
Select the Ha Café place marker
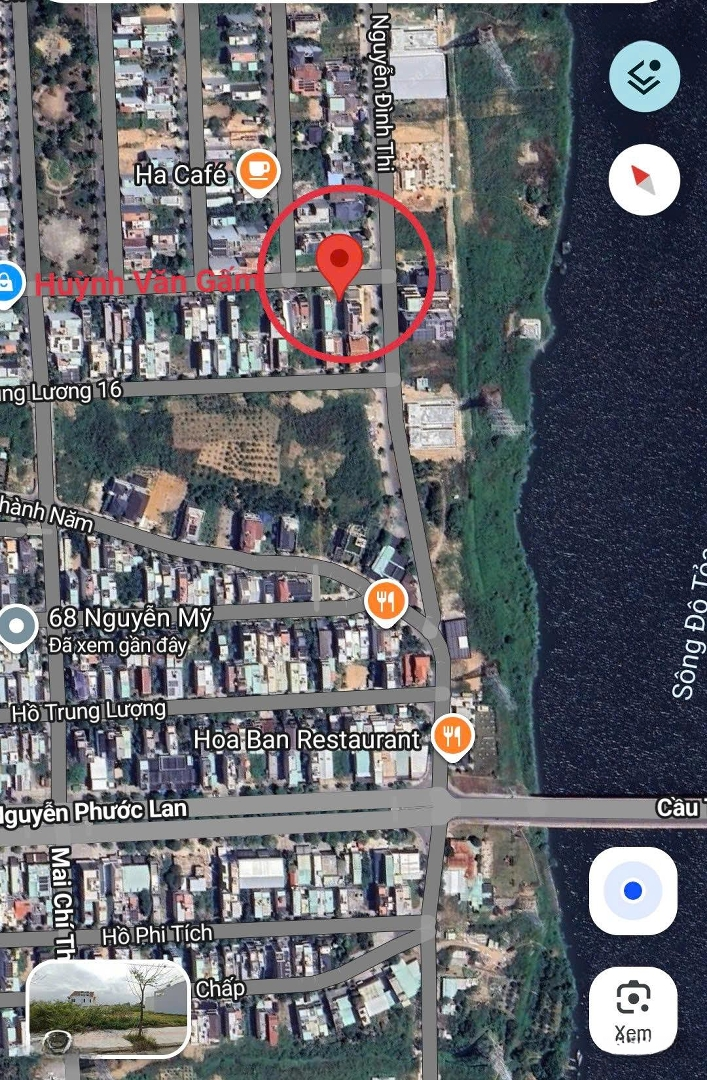pyautogui.click(x=259, y=172)
